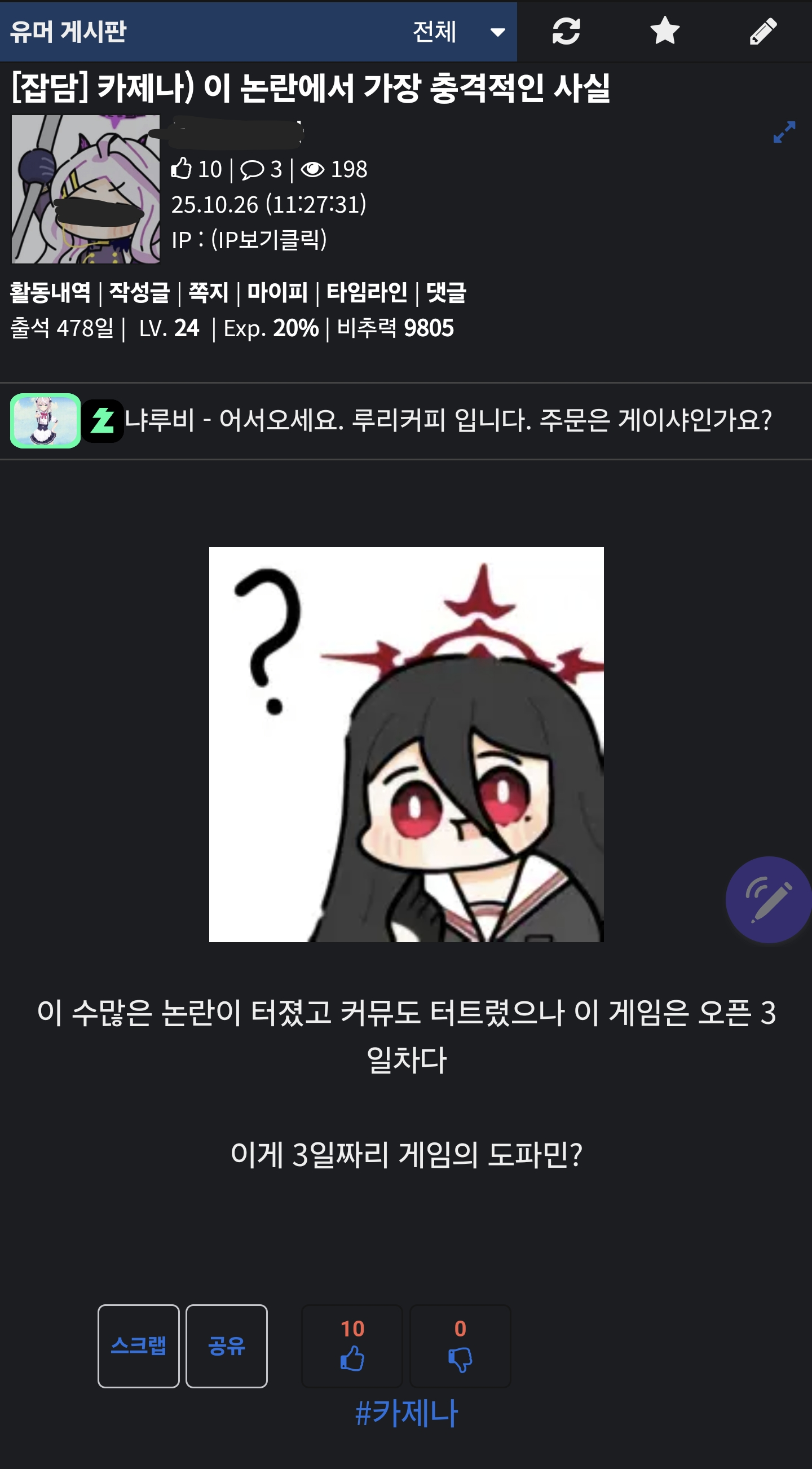Reveal the author's IP via IP보기클릭
Image resolution: width=812 pixels, height=1469 pixels.
[x=269, y=240]
